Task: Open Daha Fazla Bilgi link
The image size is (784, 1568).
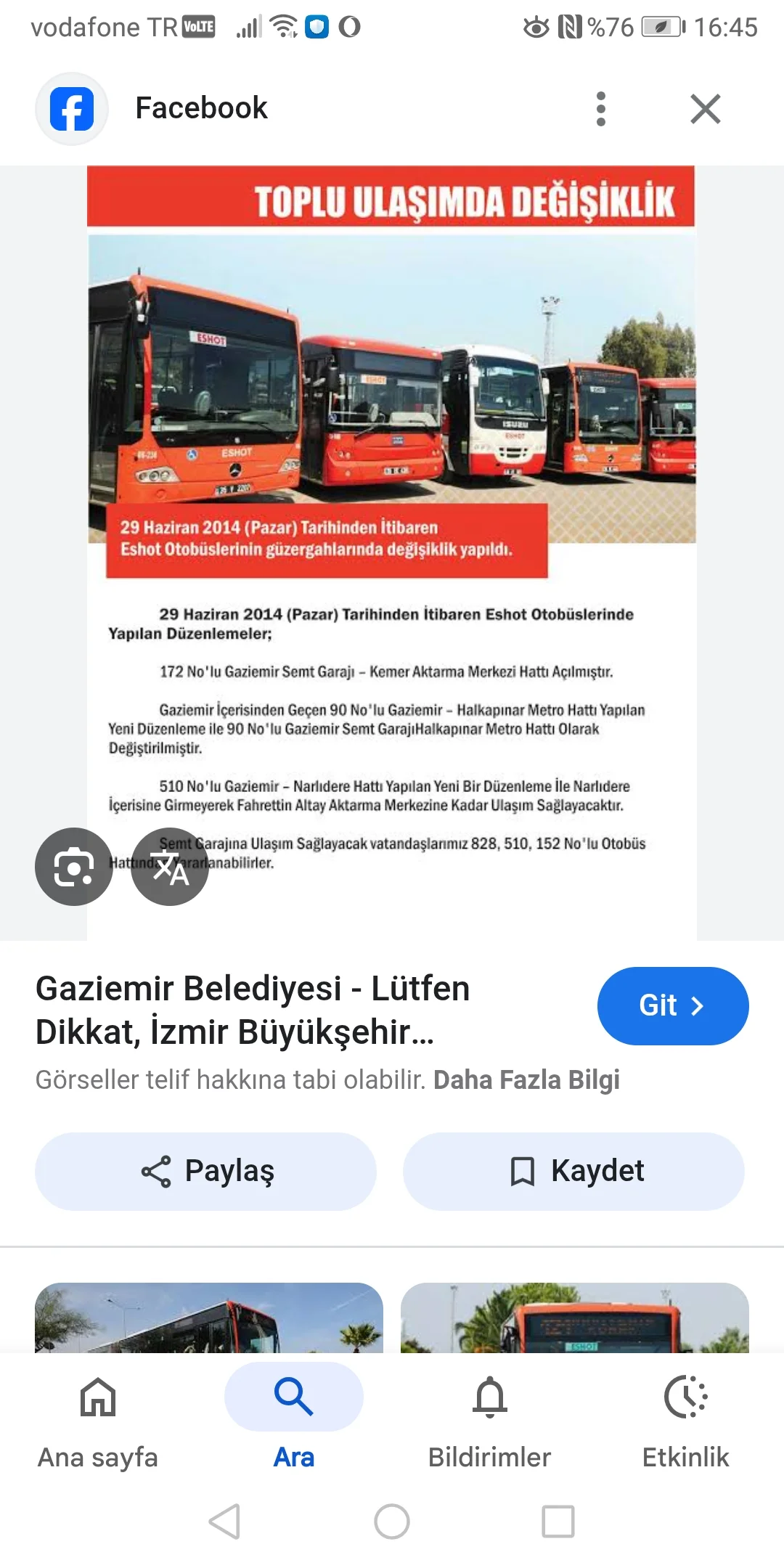Action: [x=526, y=1079]
